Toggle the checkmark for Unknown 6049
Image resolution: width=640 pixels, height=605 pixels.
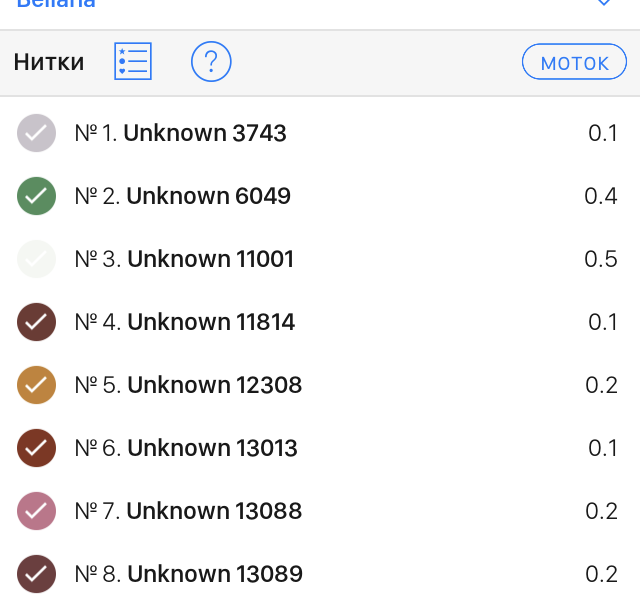[x=36, y=196]
